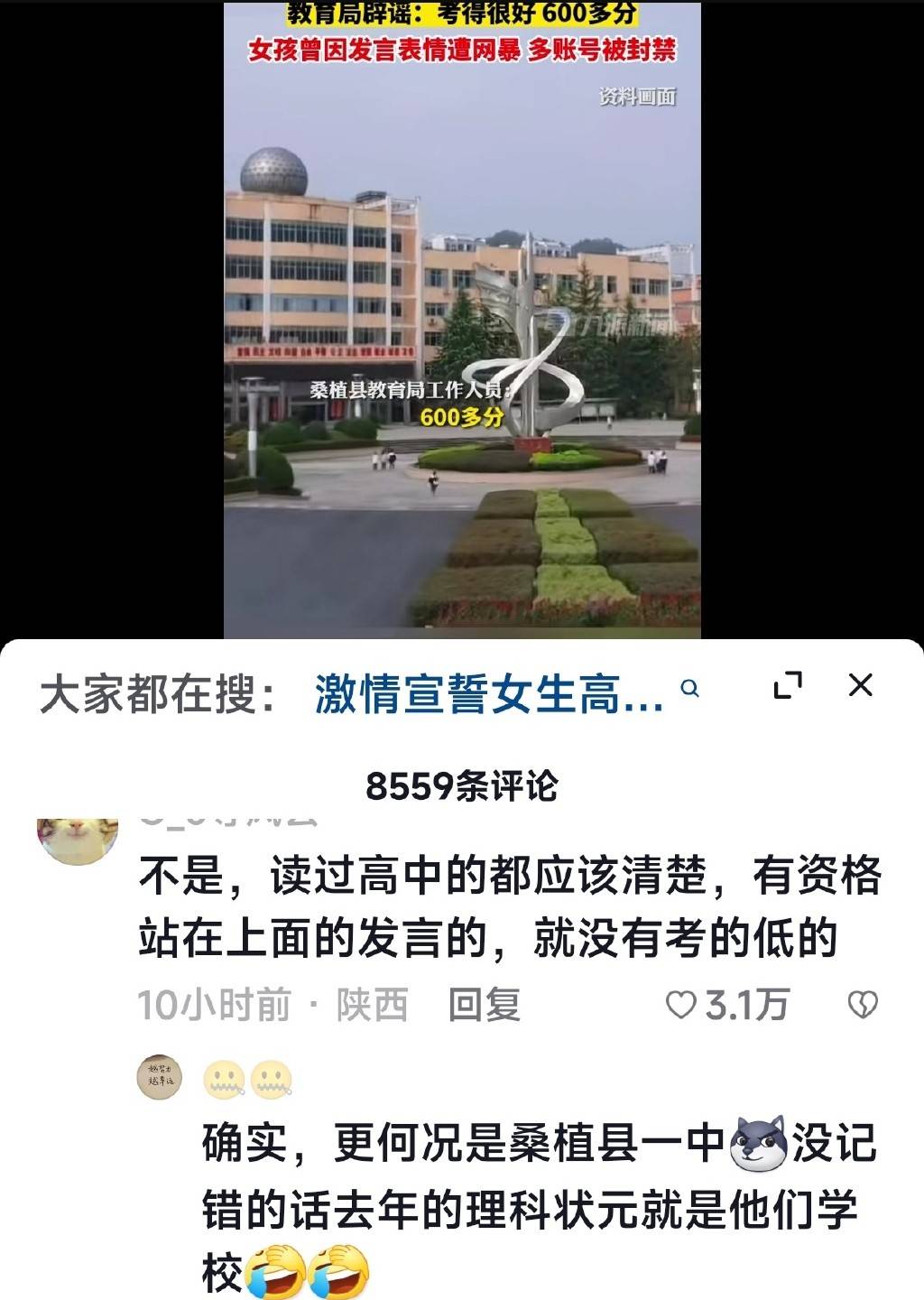Image resolution: width=924 pixels, height=1300 pixels.
Task: Dislike the comment from 陕西
Action: coord(863,1005)
